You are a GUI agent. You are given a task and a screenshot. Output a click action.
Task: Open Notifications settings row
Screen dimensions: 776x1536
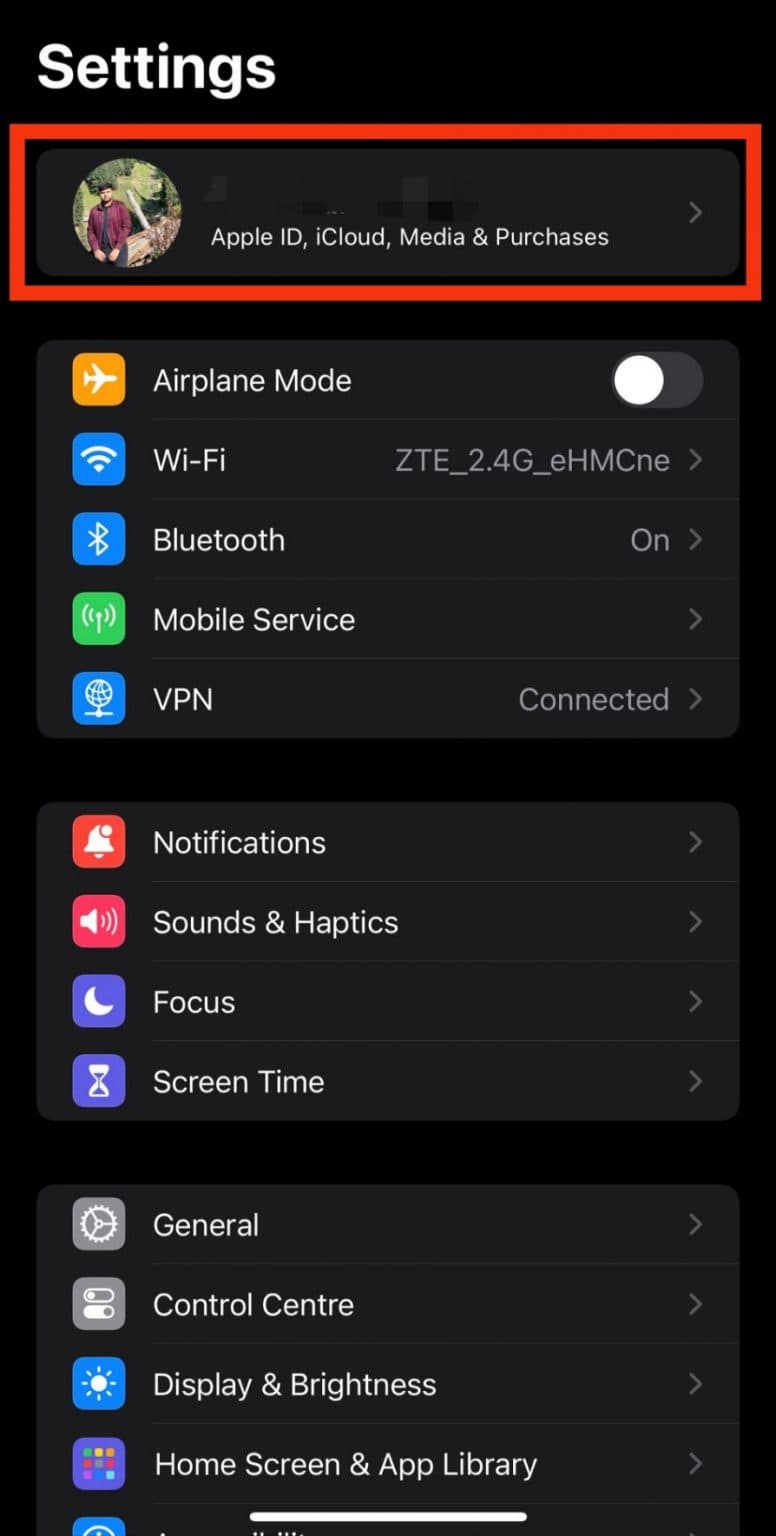[388, 842]
